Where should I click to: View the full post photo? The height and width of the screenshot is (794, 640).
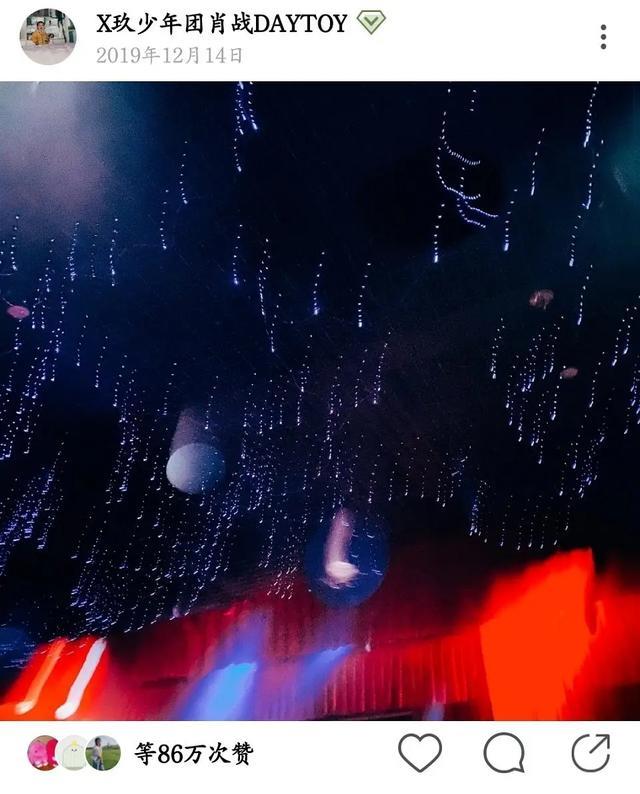pos(320,400)
